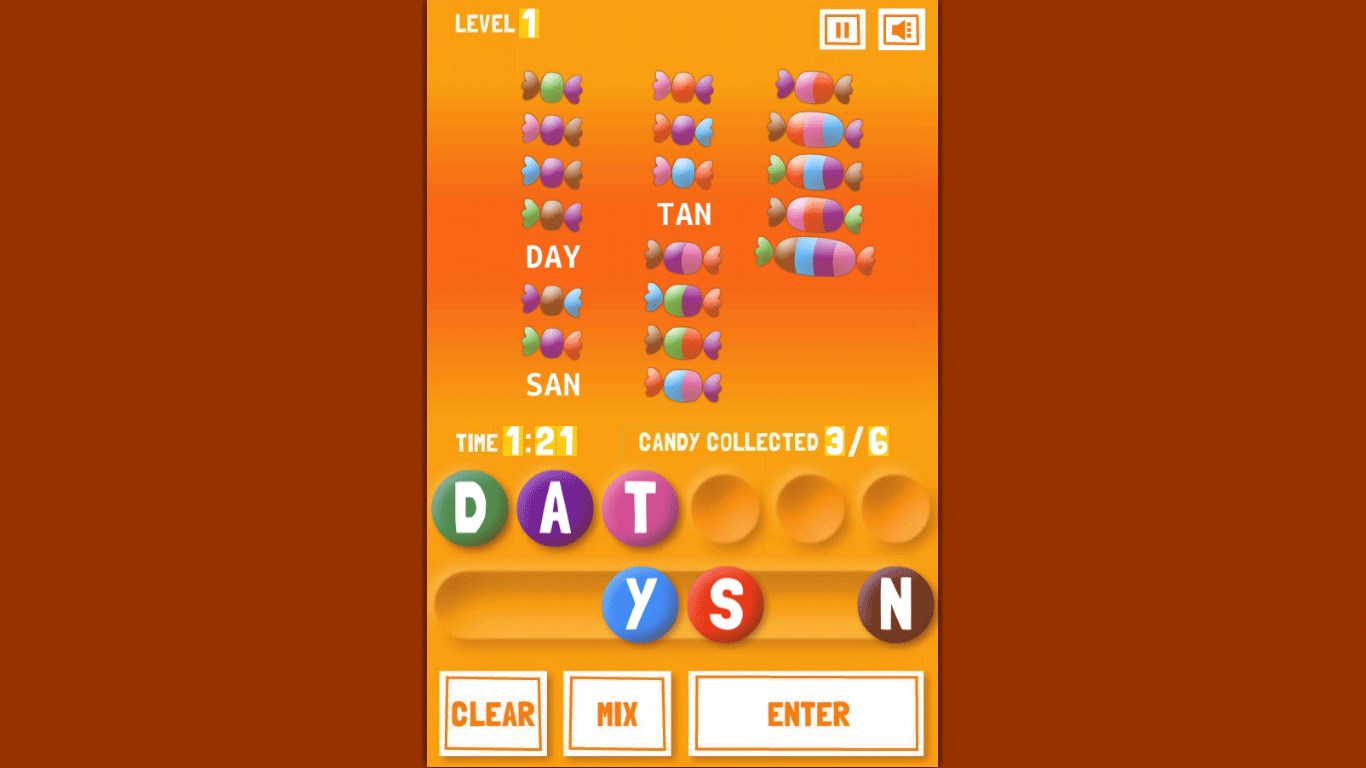The height and width of the screenshot is (768, 1366).
Task: Mute the game sound
Action: point(901,30)
